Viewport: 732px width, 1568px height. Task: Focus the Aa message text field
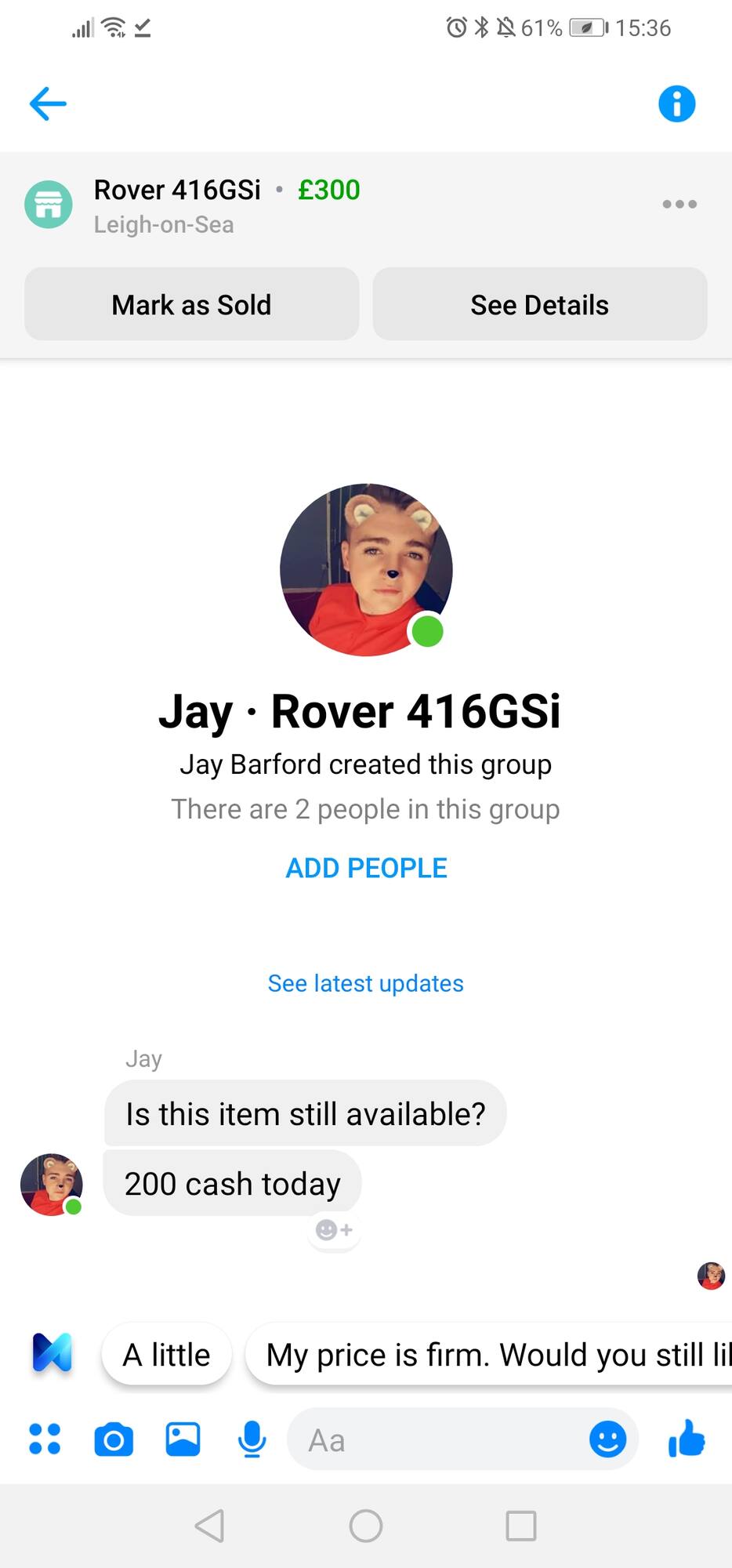pyautogui.click(x=439, y=1439)
